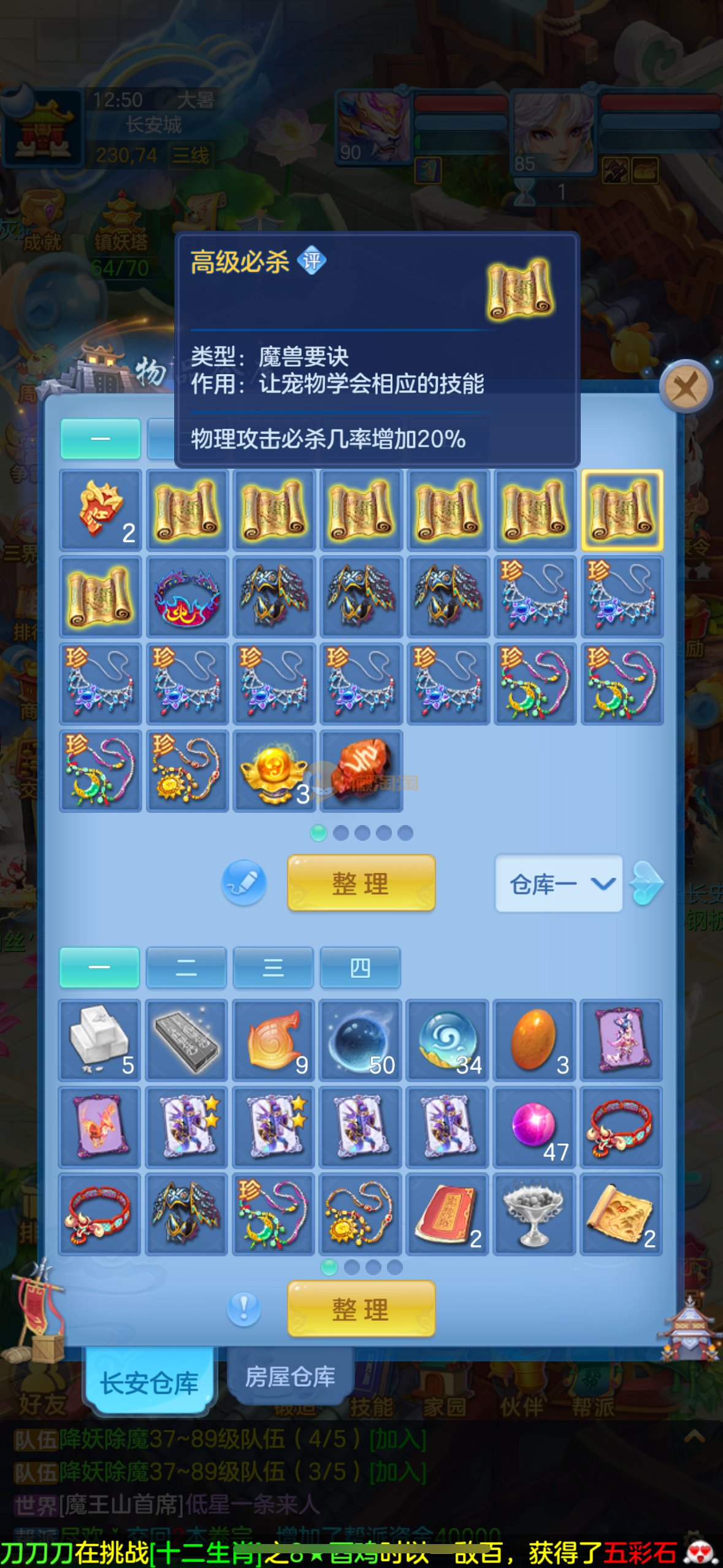Switch to inventory tab 四
The image size is (723, 1568).
click(360, 967)
